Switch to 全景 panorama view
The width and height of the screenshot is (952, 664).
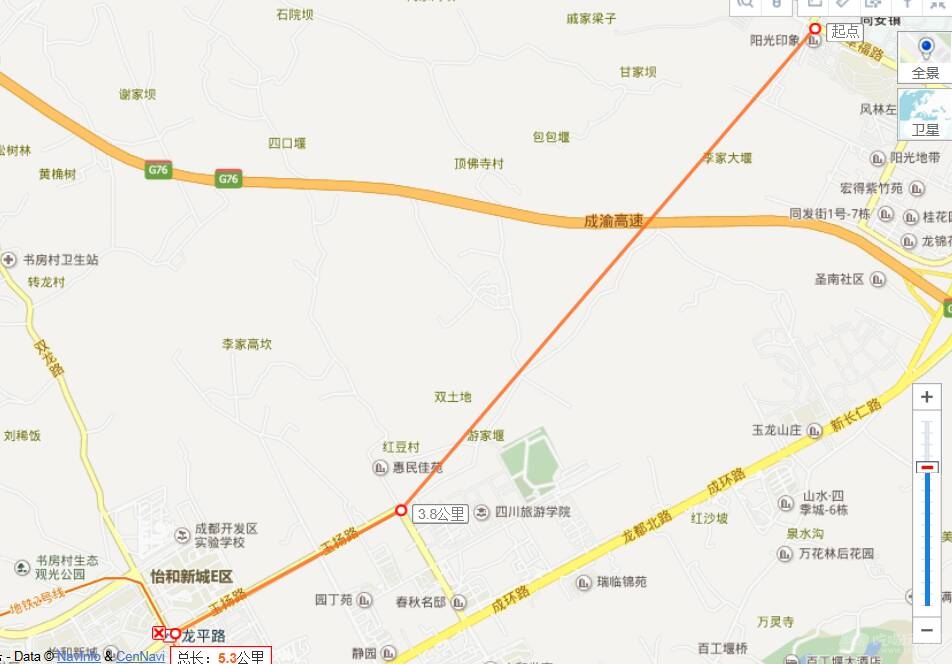point(925,57)
